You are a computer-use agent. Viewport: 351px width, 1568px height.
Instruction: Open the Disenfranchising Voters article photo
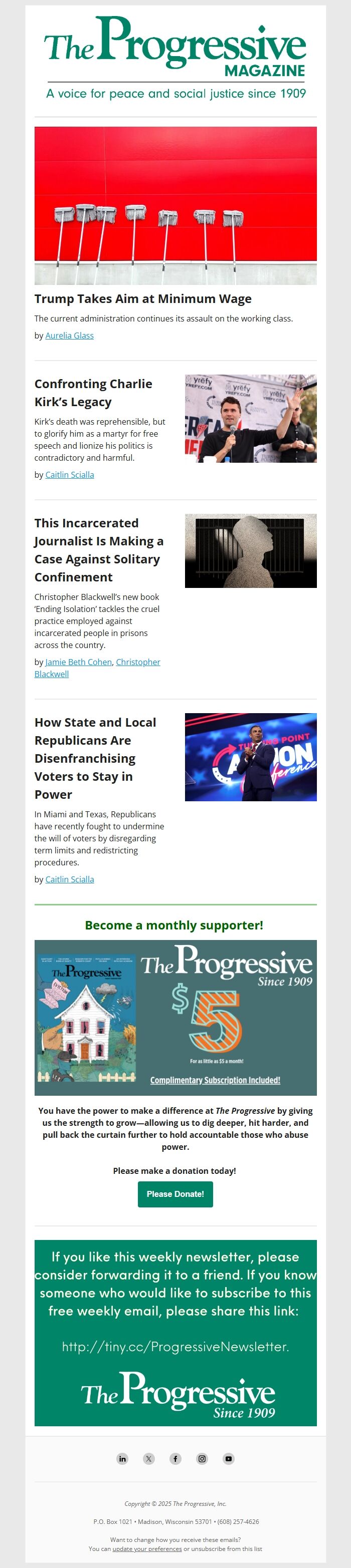250,757
